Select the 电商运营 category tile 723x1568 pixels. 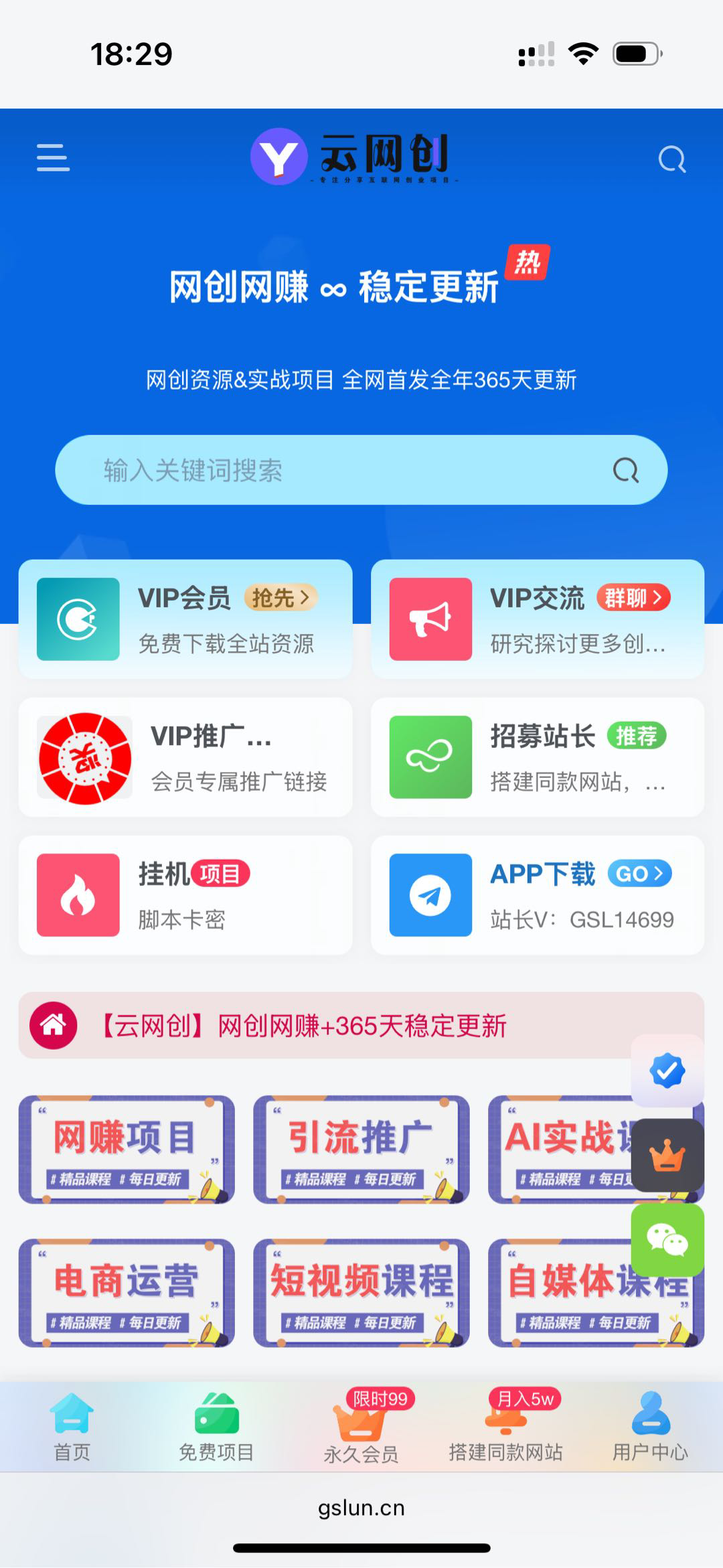click(x=127, y=1293)
